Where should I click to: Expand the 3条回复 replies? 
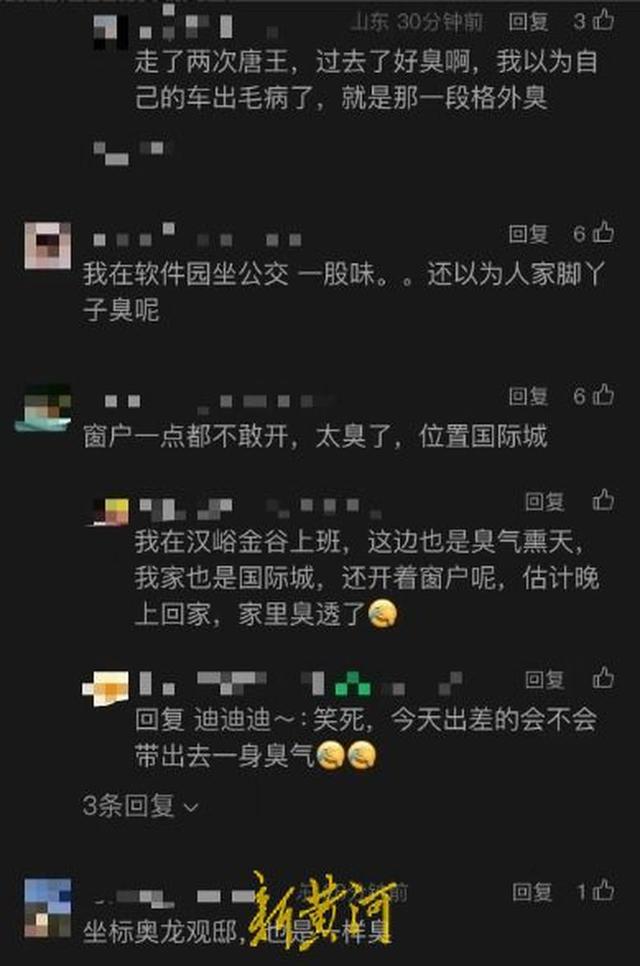(x=141, y=804)
